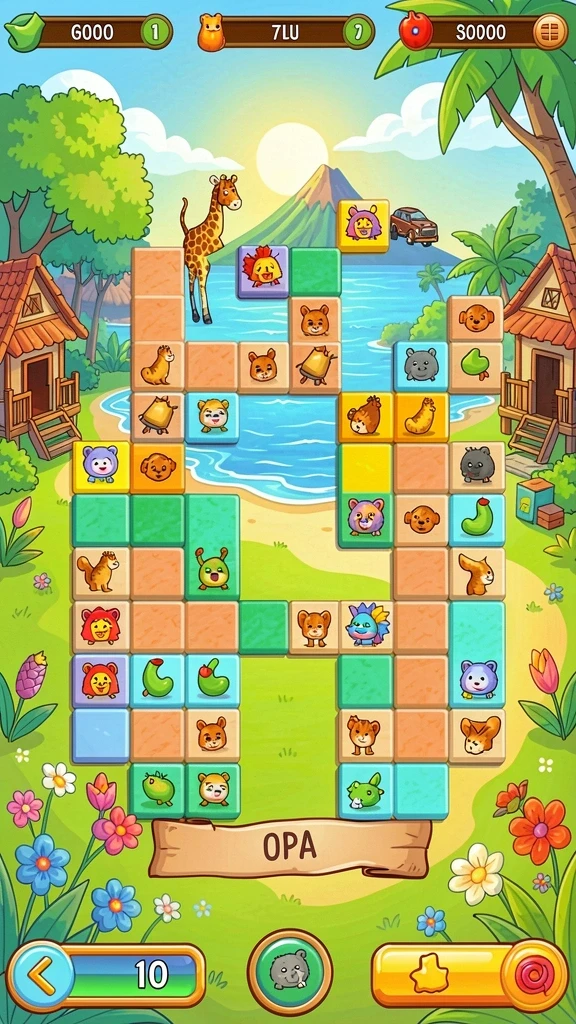
Task: Select the grey hippo on the blue tile
Action: click(421, 366)
